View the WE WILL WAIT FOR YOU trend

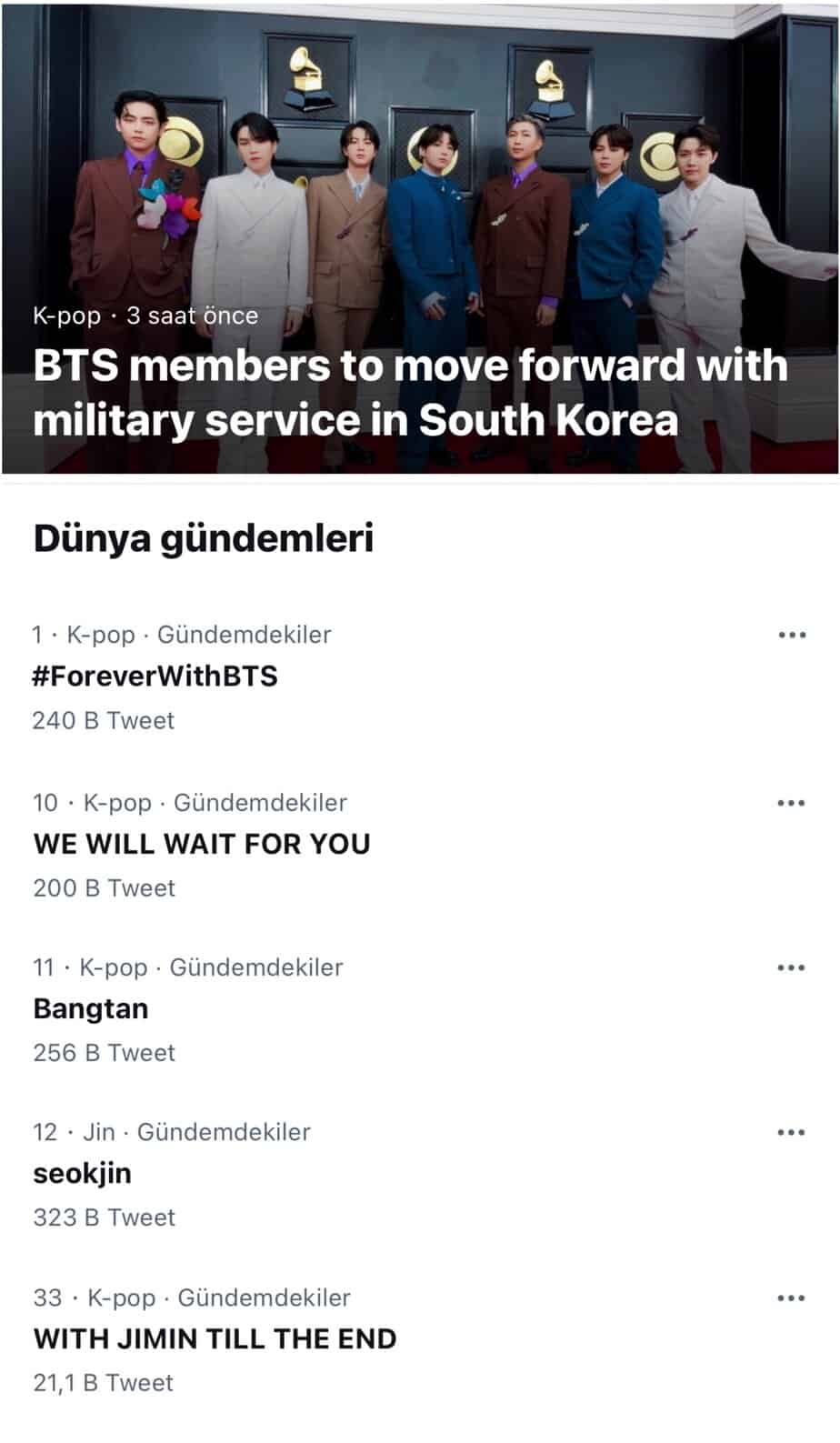(202, 844)
